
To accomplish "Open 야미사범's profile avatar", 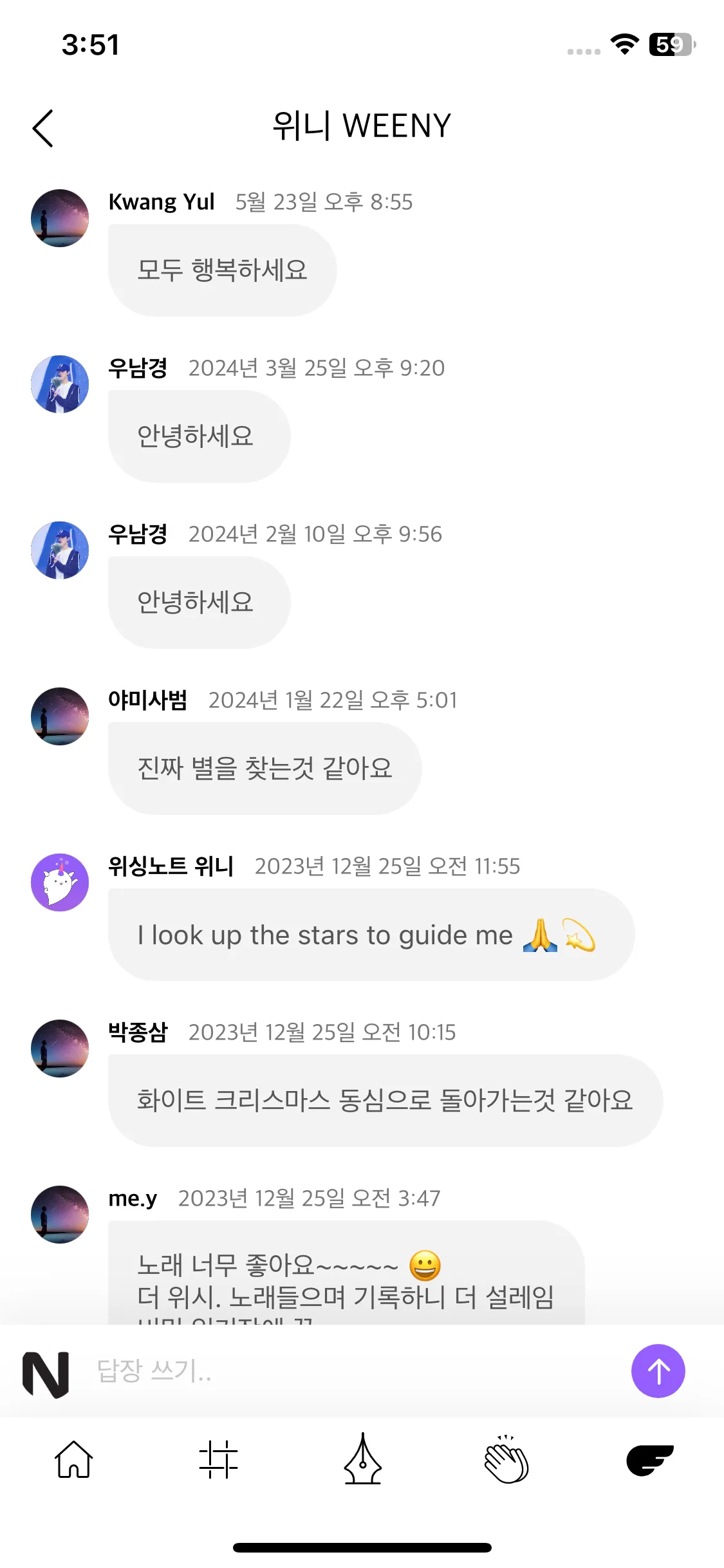I will coord(60,716).
